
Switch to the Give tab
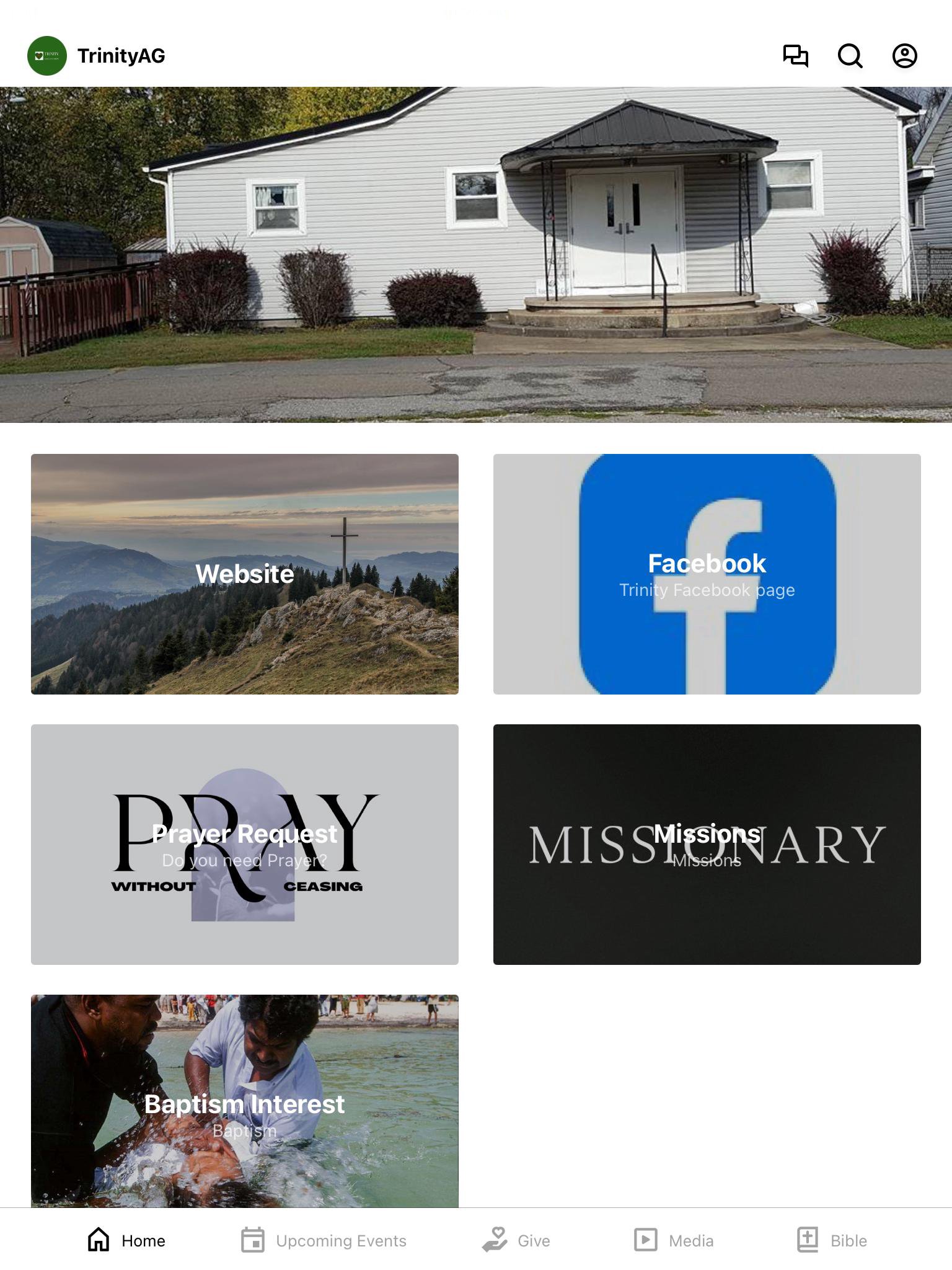(516, 1240)
